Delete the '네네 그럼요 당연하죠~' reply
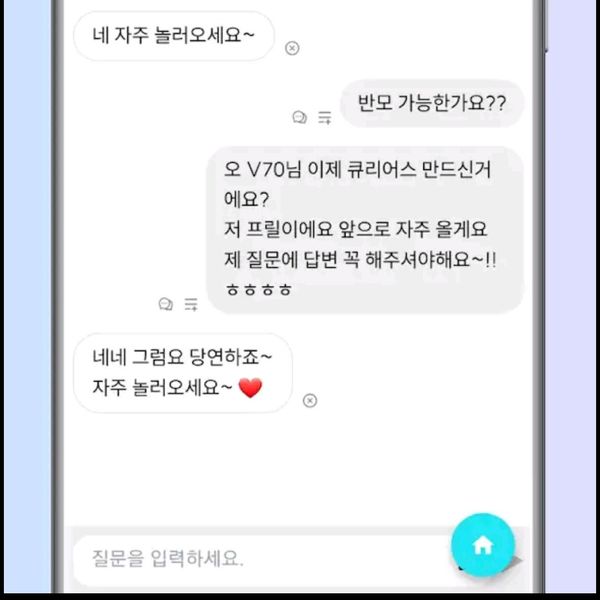This screenshot has height=600, width=600. (x=310, y=401)
